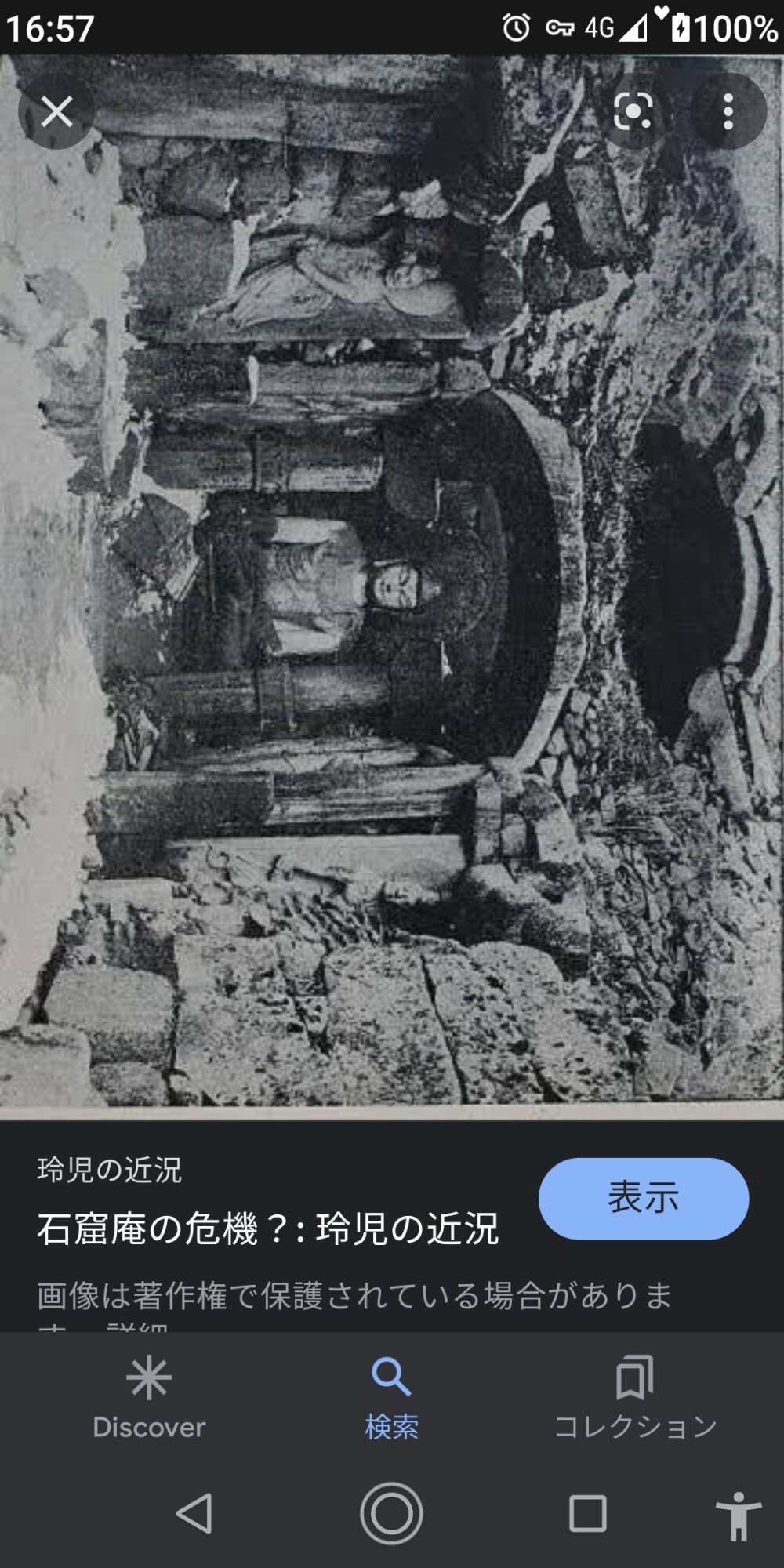
Task: Return to the home screen
Action: pos(391,1513)
